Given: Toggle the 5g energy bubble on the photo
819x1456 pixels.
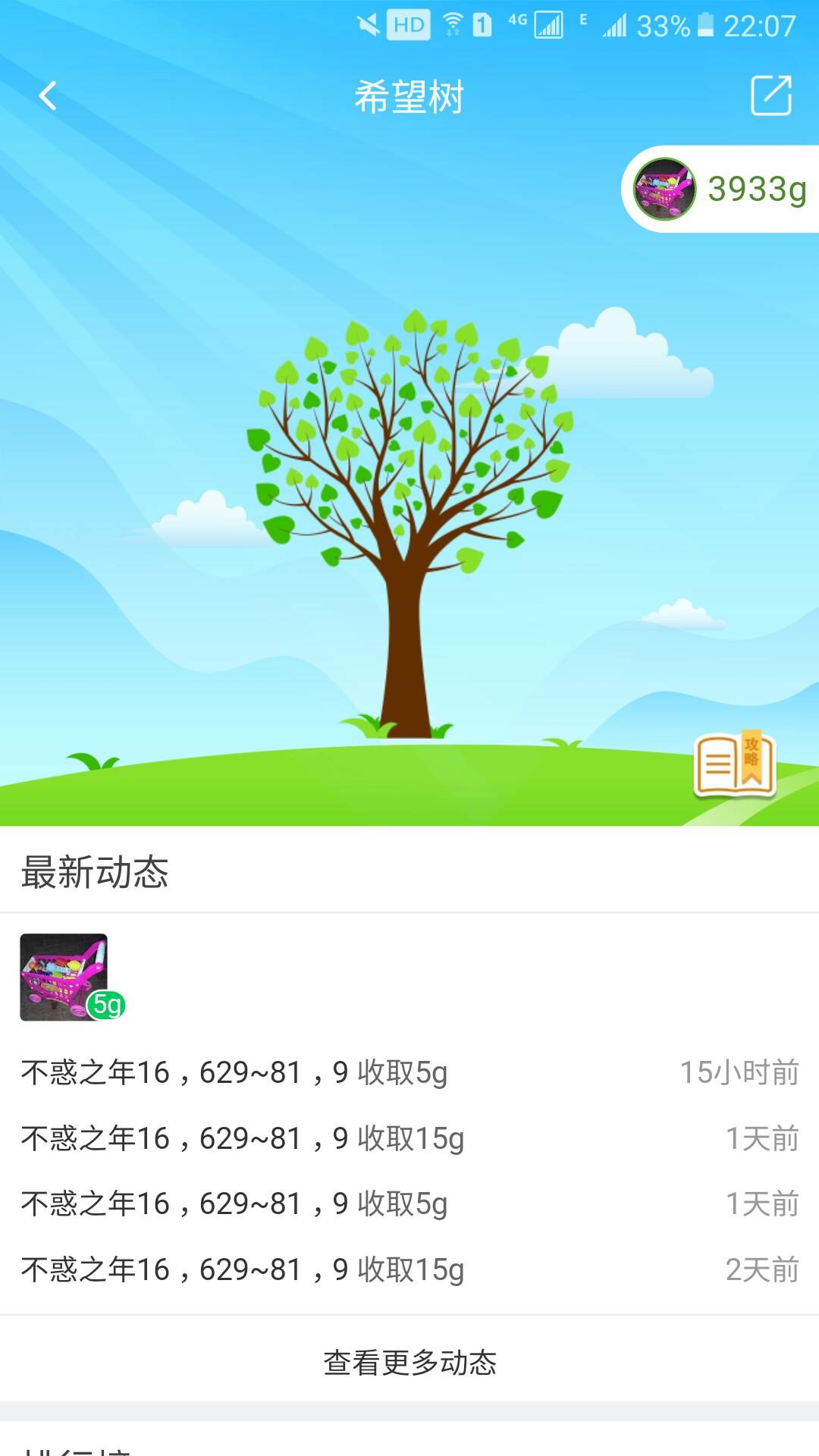Looking at the screenshot, I should pyautogui.click(x=105, y=1005).
